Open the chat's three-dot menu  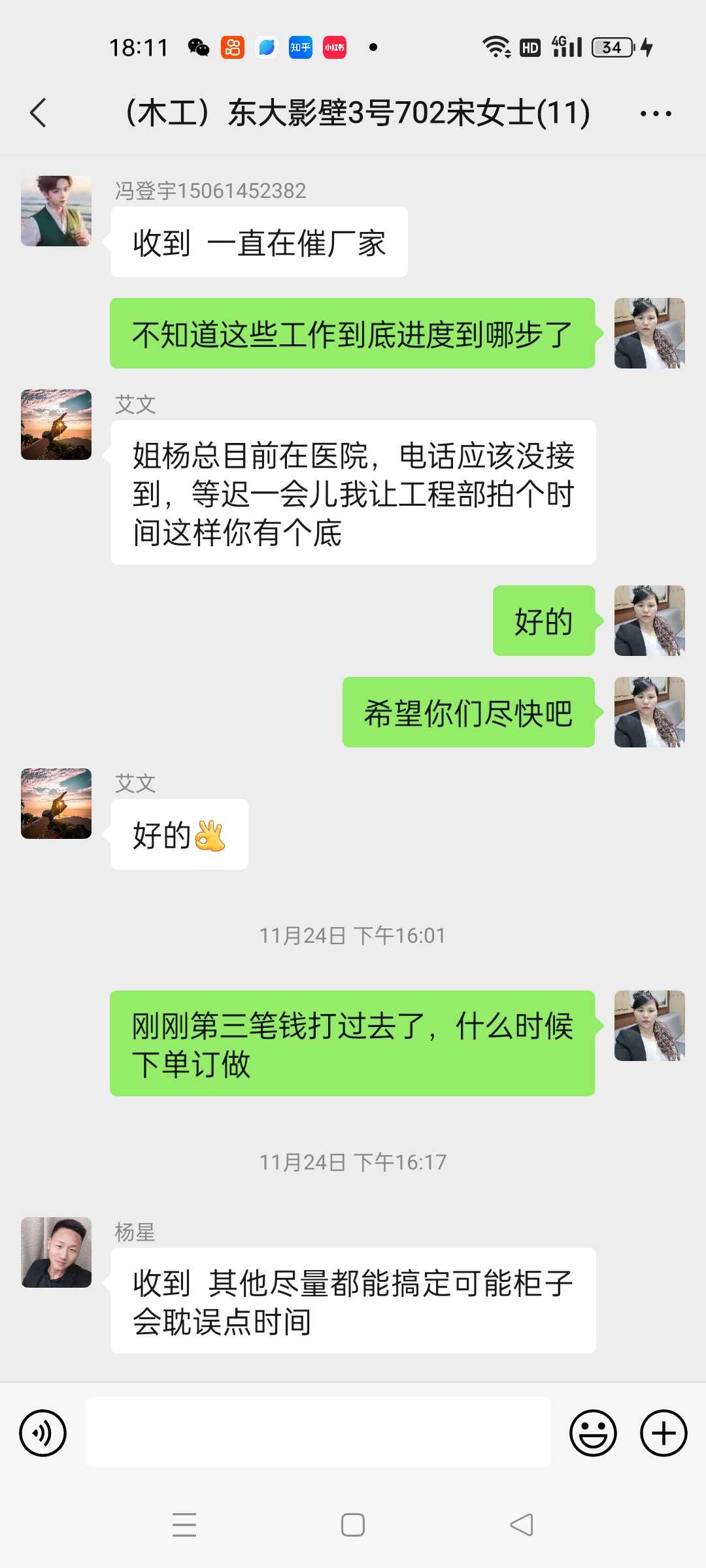coord(655,114)
